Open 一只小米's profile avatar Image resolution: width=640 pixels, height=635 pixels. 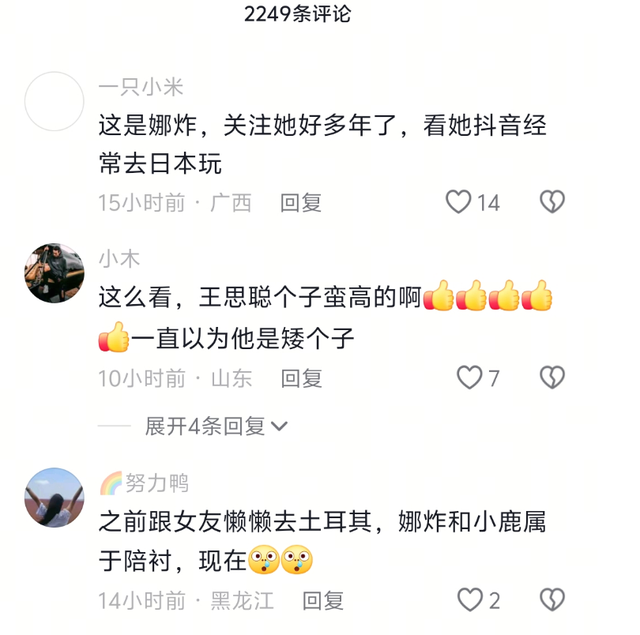pos(54,101)
